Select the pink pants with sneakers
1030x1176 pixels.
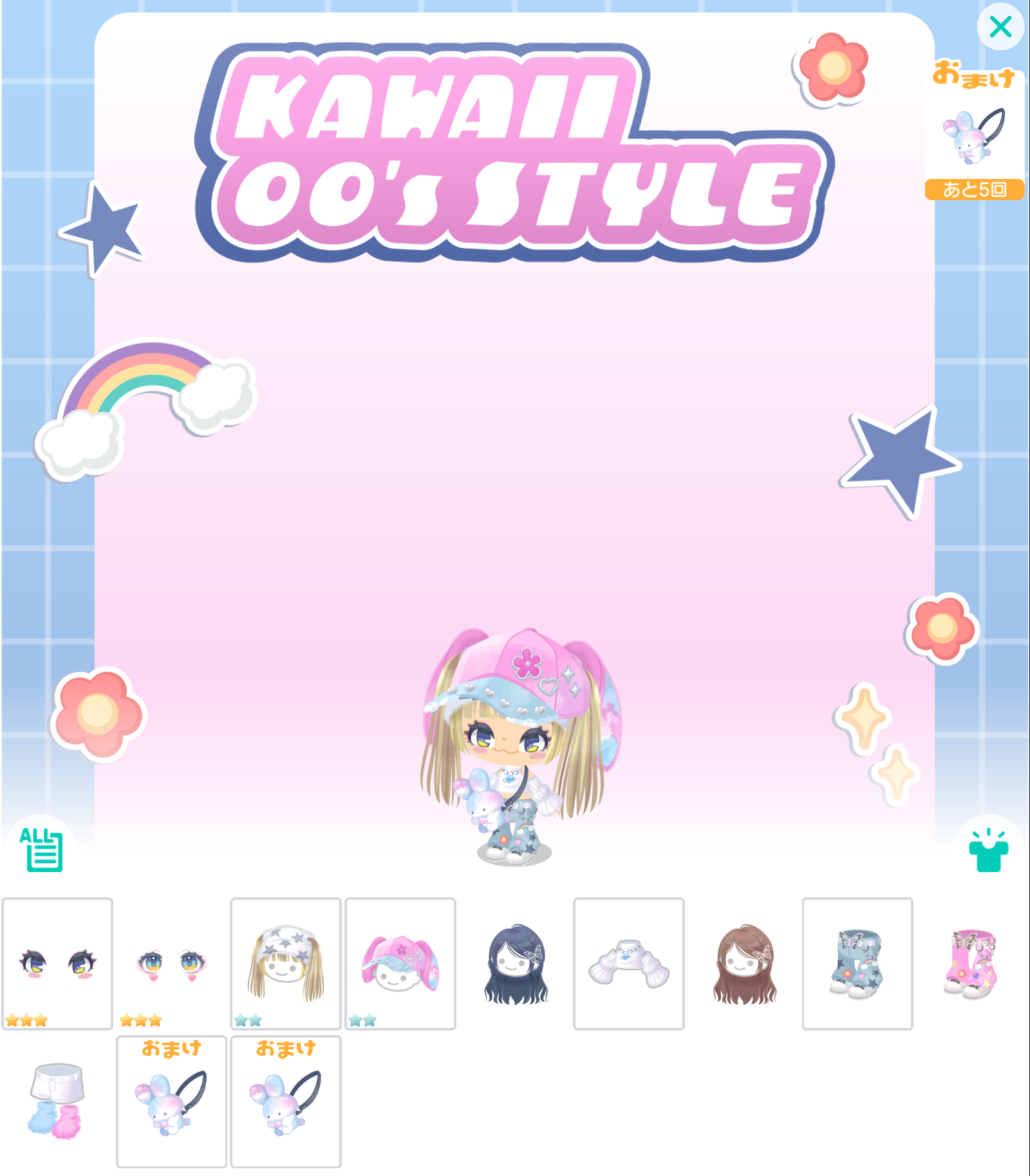(972, 964)
